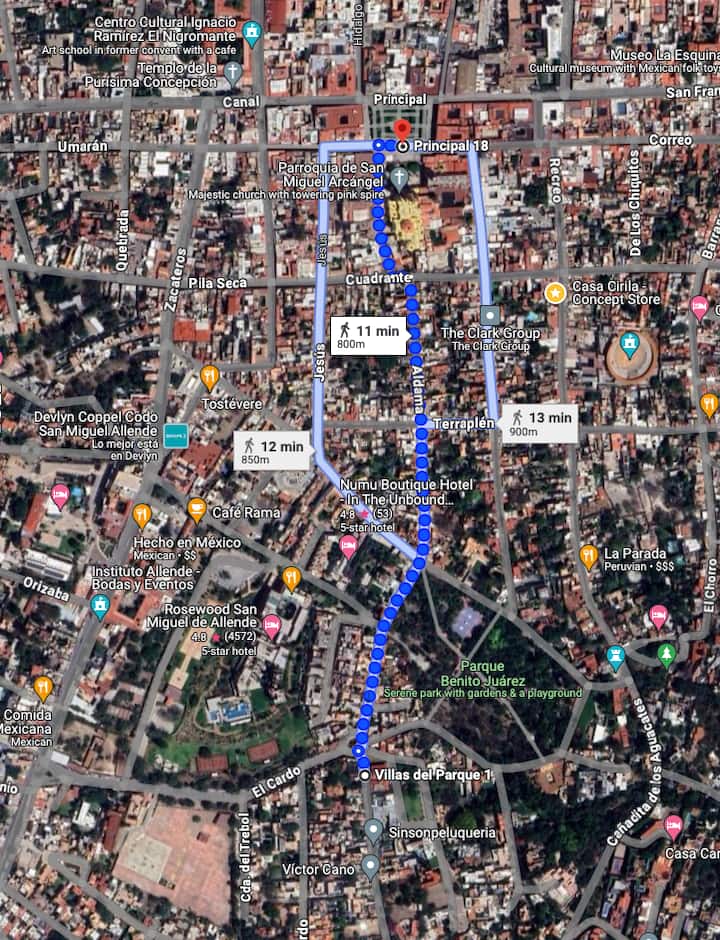Open Hecho en México restaurant pin
Image resolution: width=720 pixels, height=940 pixels.
pos(142,516)
